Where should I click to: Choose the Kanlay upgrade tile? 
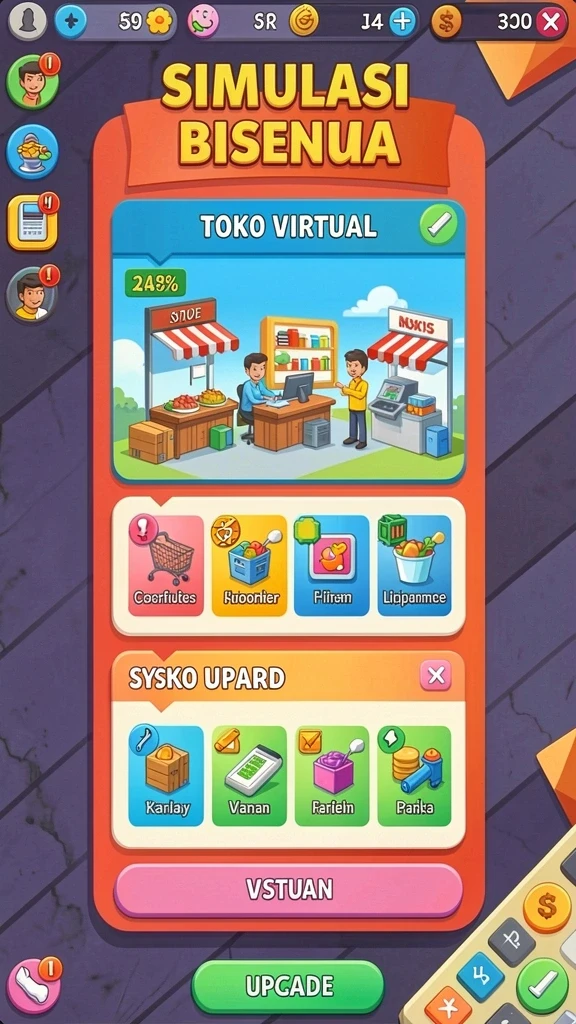tap(166, 776)
